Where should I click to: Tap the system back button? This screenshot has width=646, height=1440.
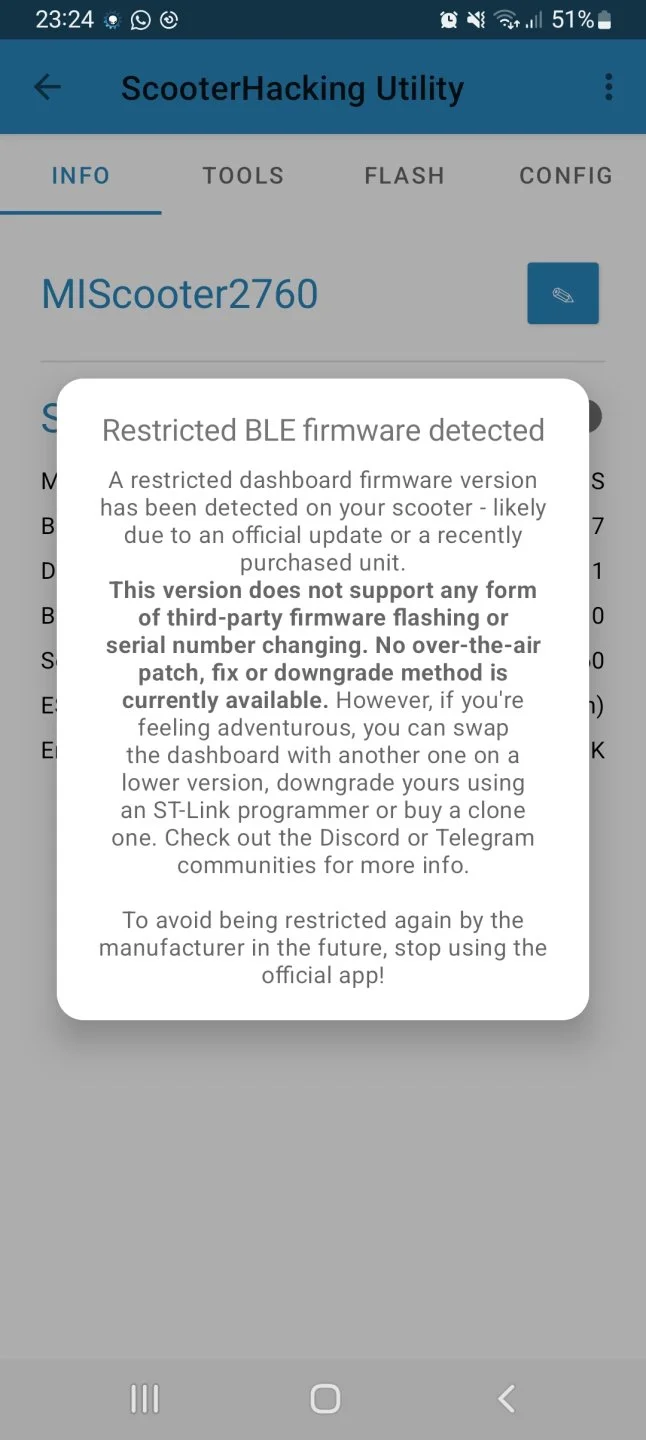[506, 1398]
